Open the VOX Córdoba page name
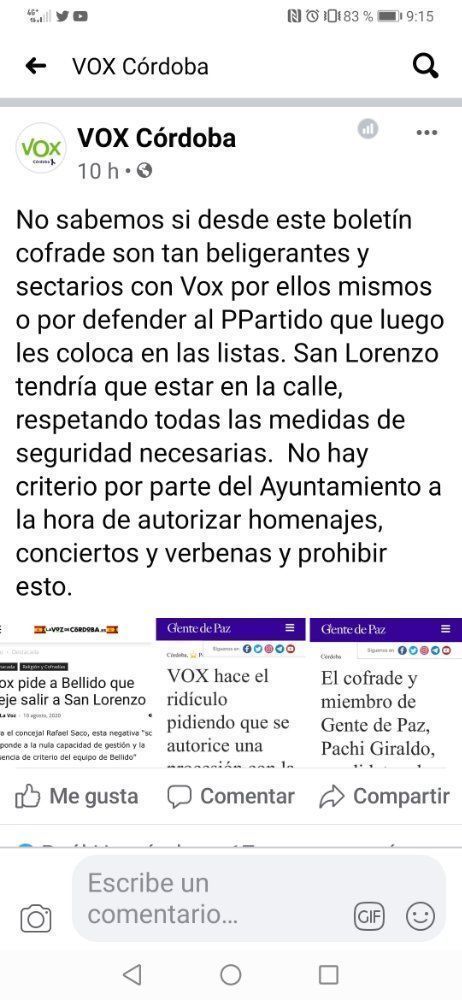Viewport: 462px width, 1000px height. [156, 138]
